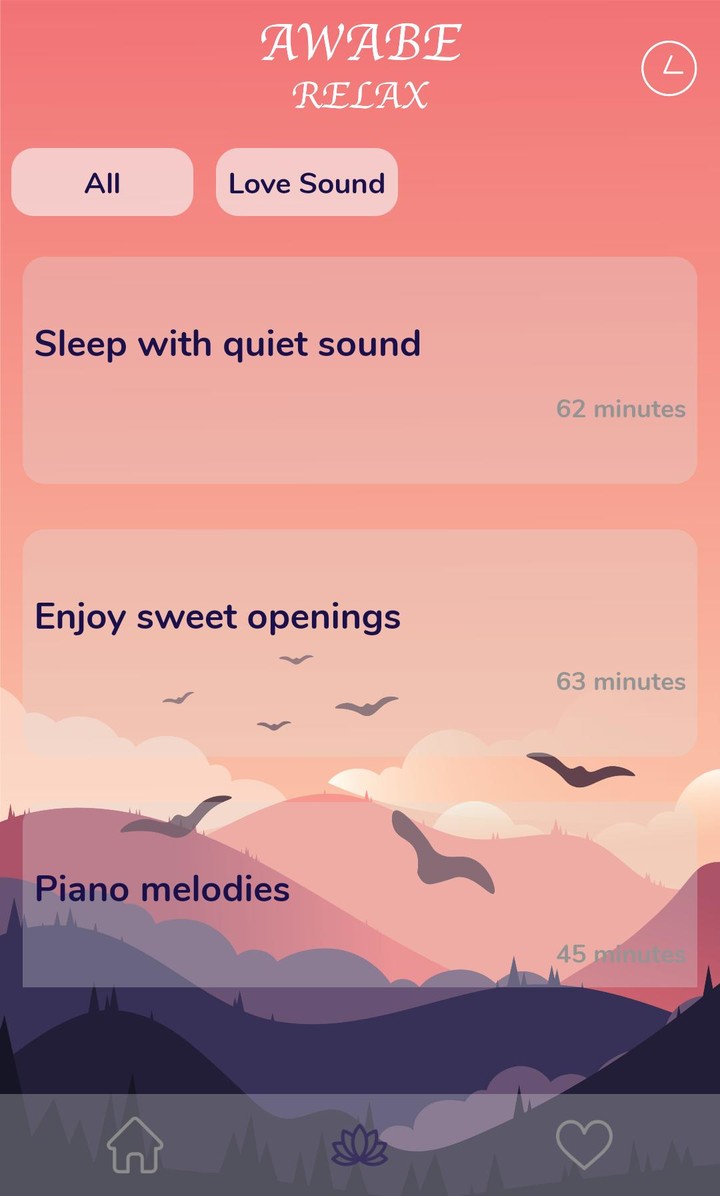Tap the Home icon in bottom navigation
The height and width of the screenshot is (1196, 720).
(133, 1148)
